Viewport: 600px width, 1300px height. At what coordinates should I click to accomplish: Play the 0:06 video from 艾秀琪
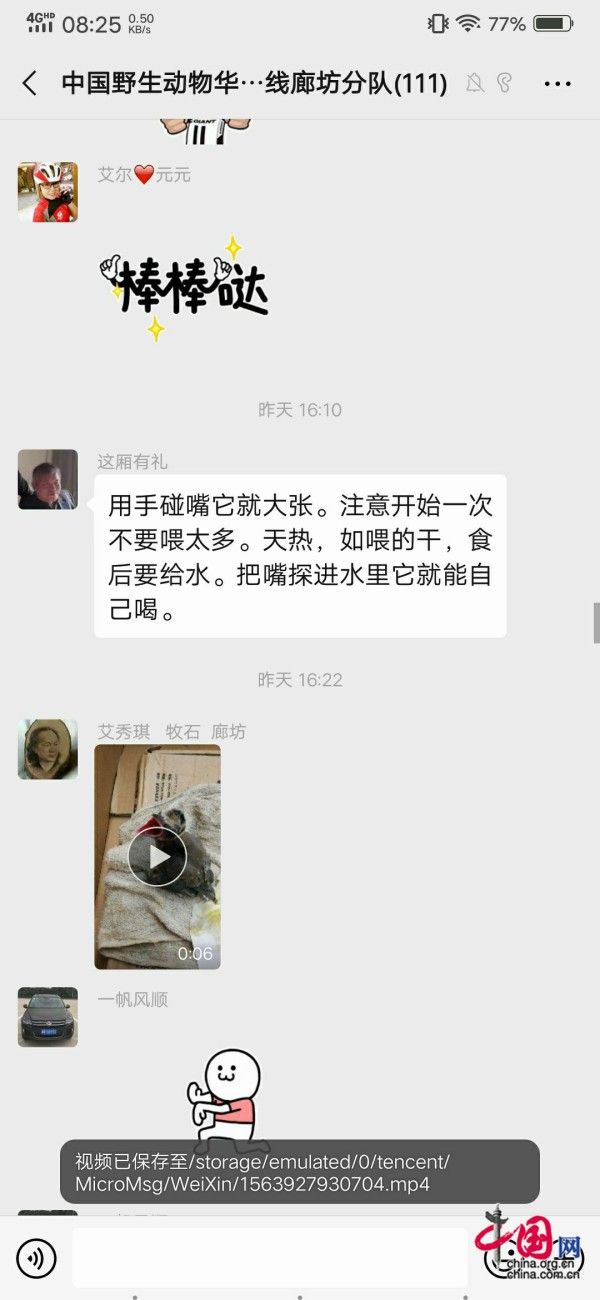pyautogui.click(x=157, y=856)
